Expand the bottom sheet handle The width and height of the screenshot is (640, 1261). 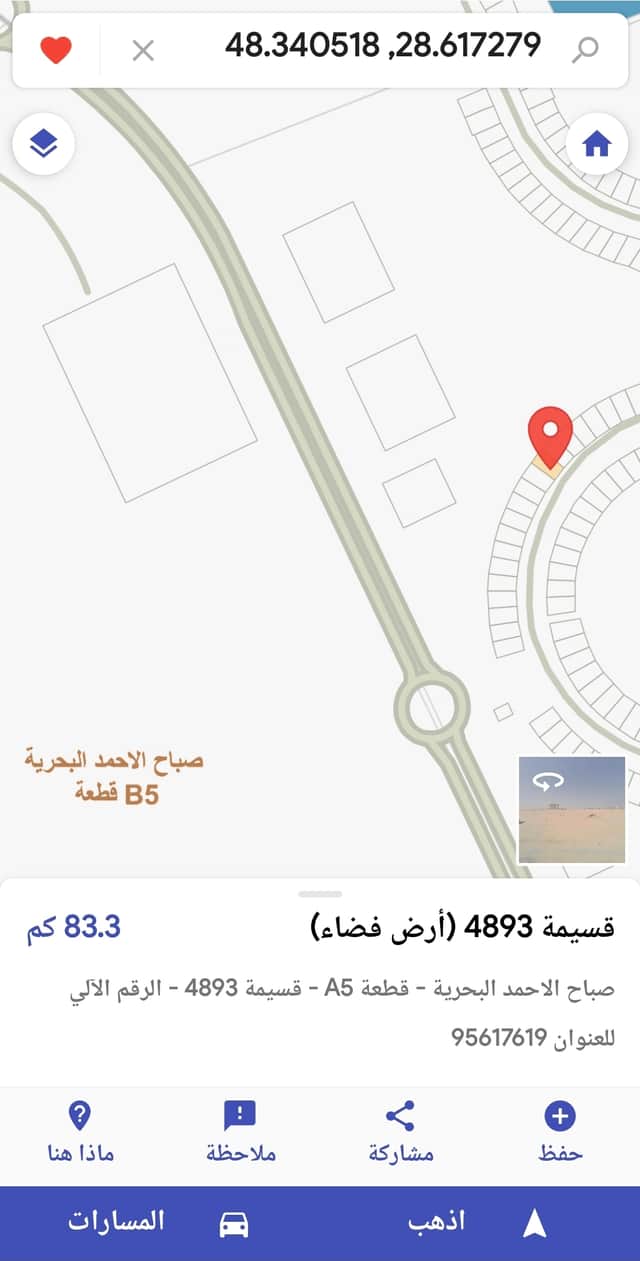coord(320,893)
